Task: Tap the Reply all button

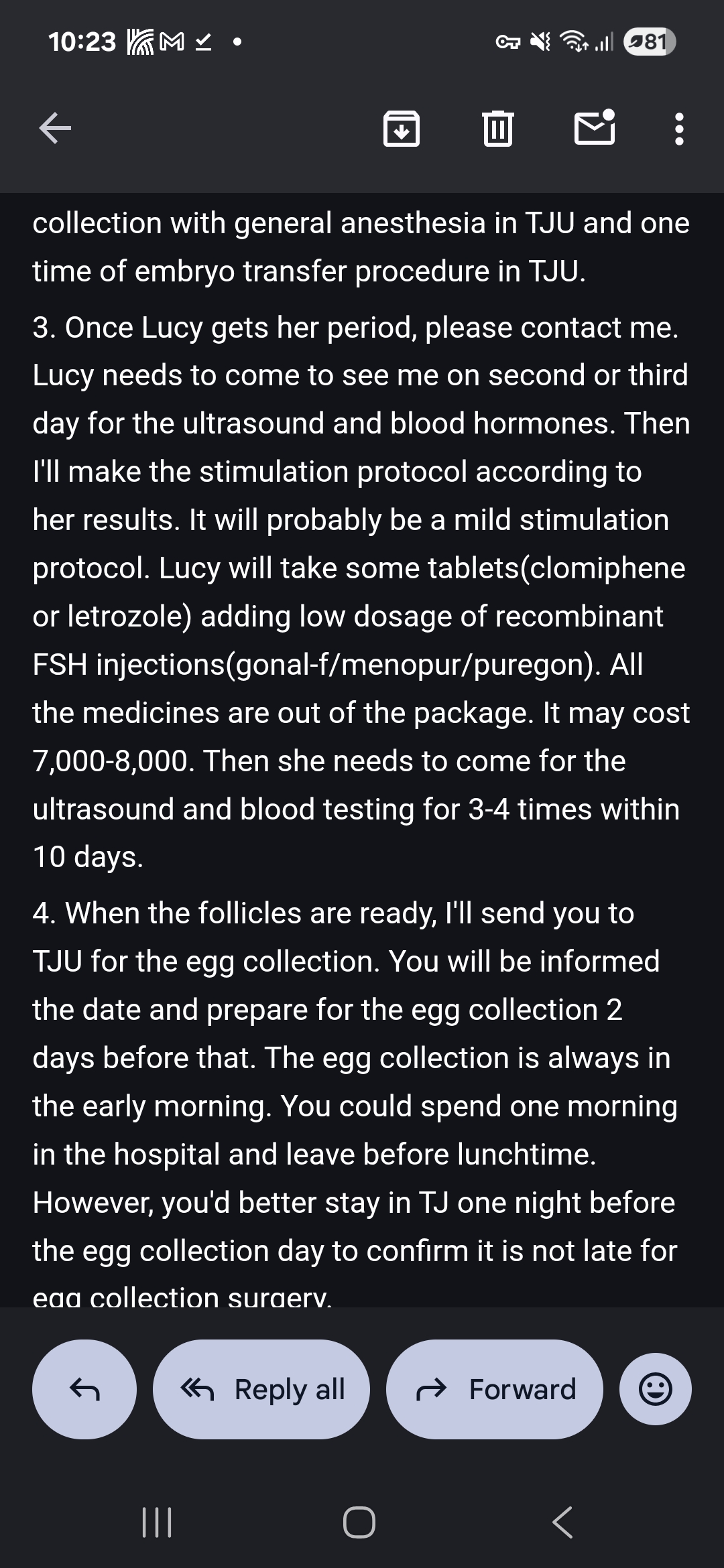Action: pos(261,1389)
